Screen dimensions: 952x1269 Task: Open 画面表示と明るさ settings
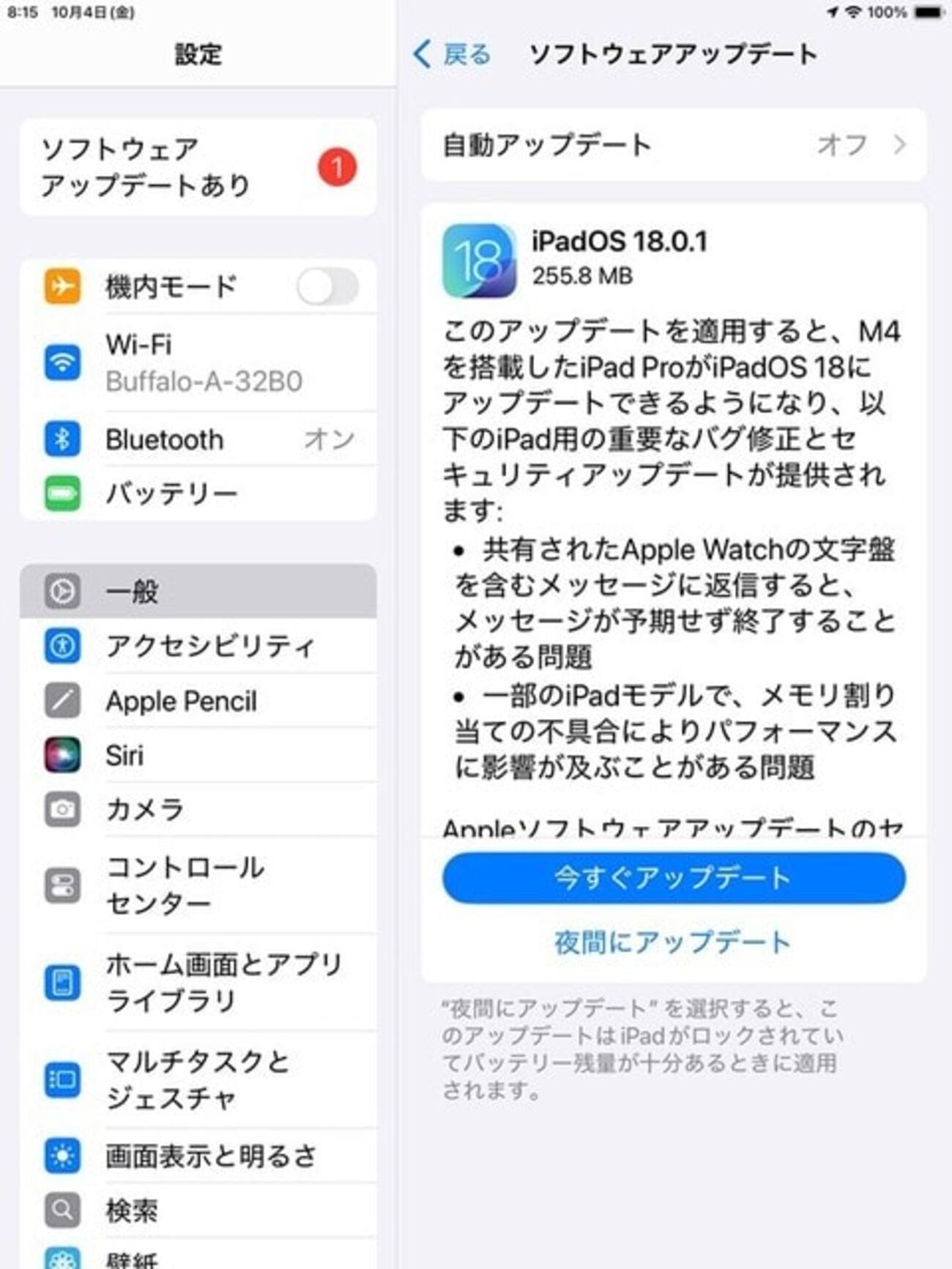[198, 1156]
